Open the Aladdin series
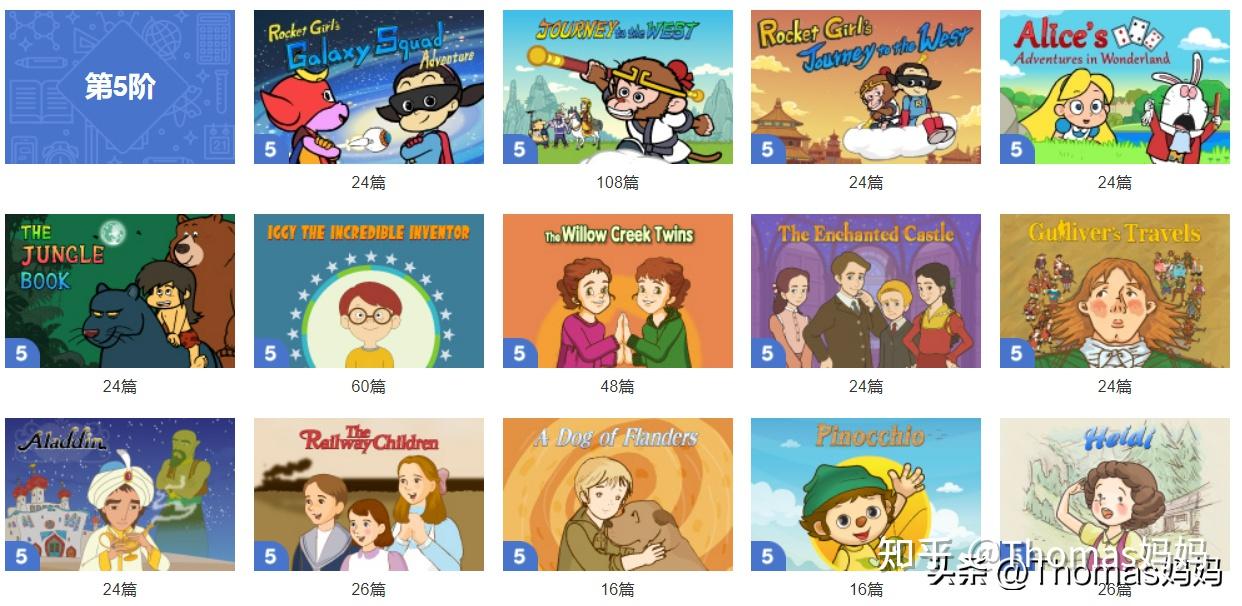Screen dimensions: 1242x606 120,494
